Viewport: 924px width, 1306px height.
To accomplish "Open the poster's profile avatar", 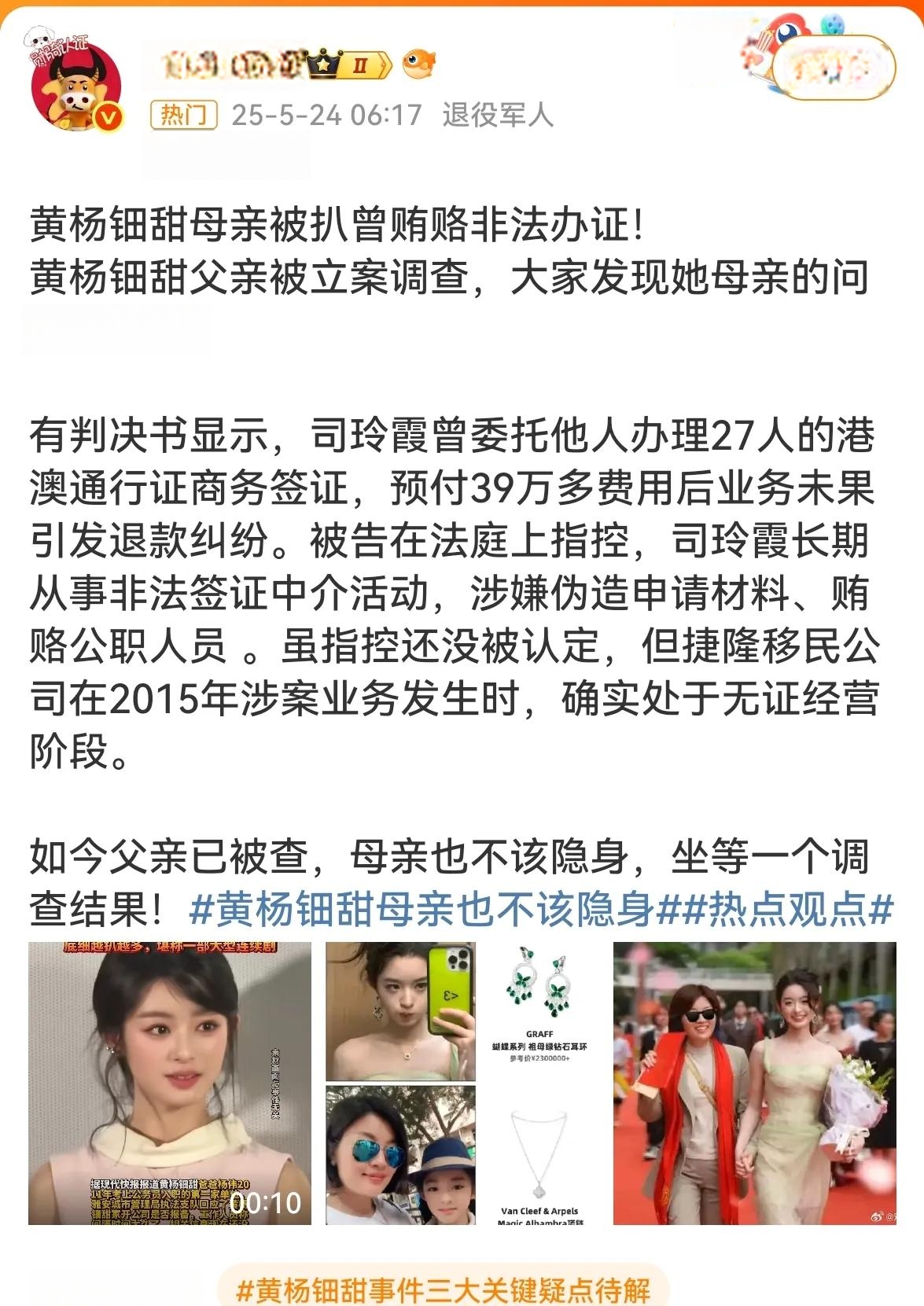I will [75, 85].
